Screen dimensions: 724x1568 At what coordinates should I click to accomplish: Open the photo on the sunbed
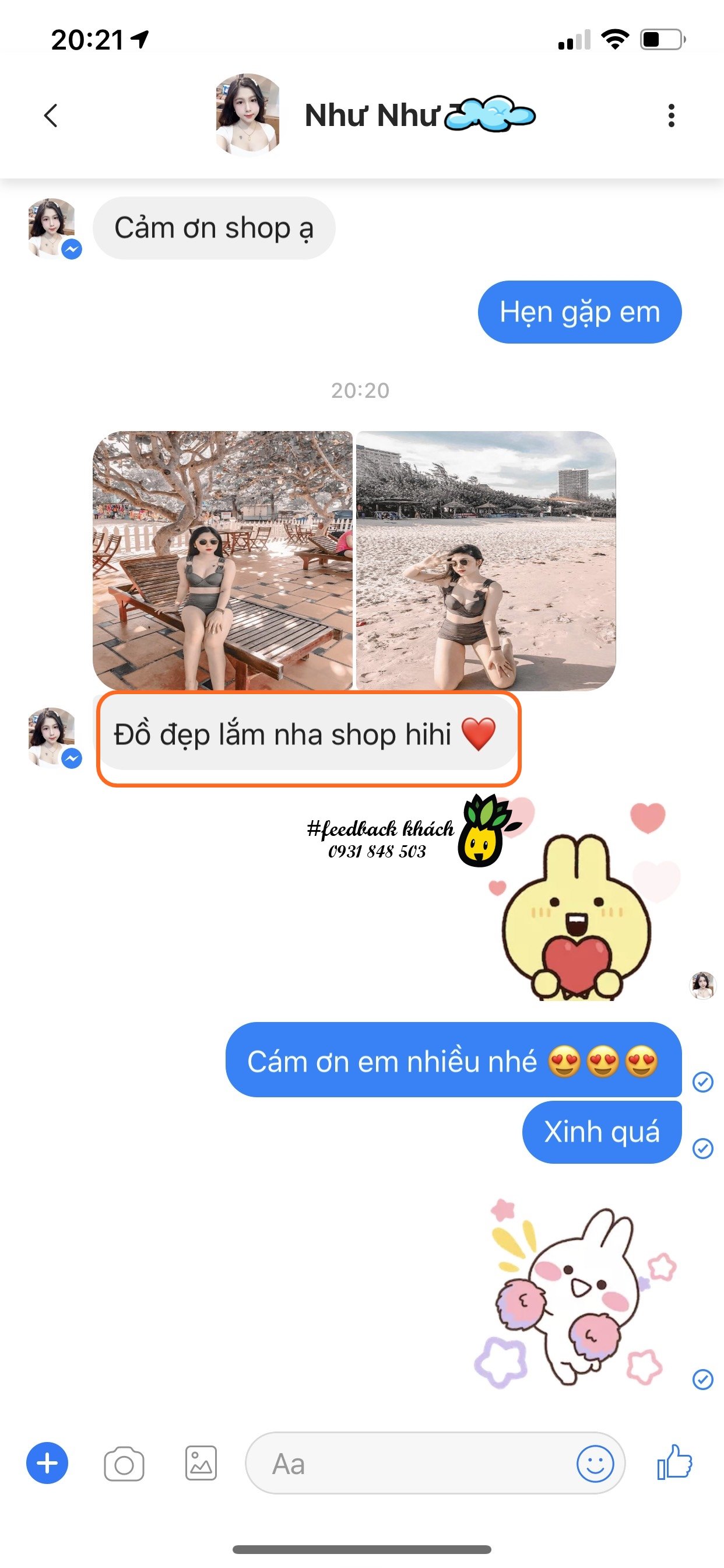click(x=223, y=560)
